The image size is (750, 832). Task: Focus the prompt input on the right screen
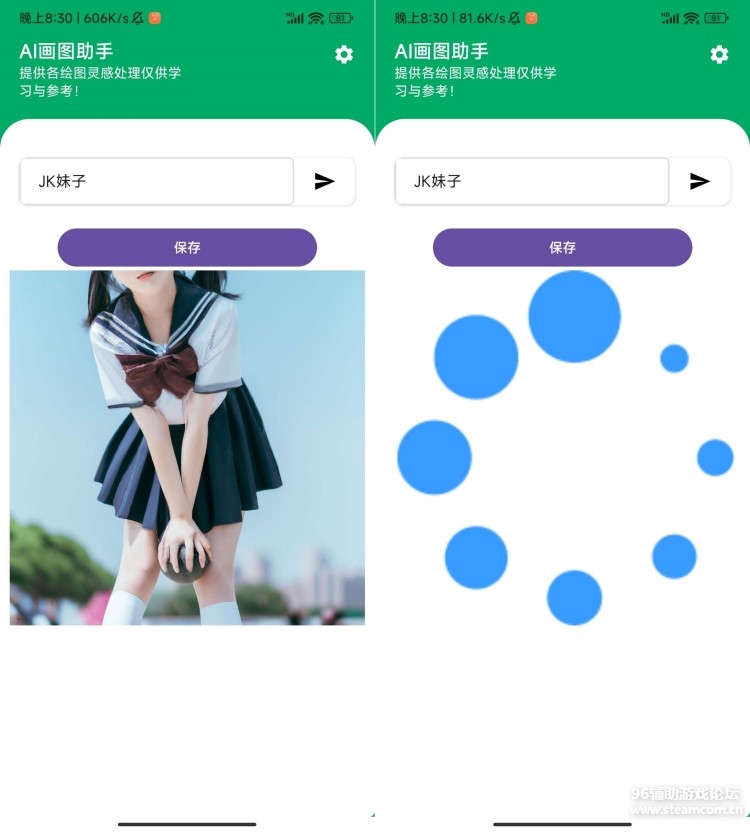(x=530, y=181)
